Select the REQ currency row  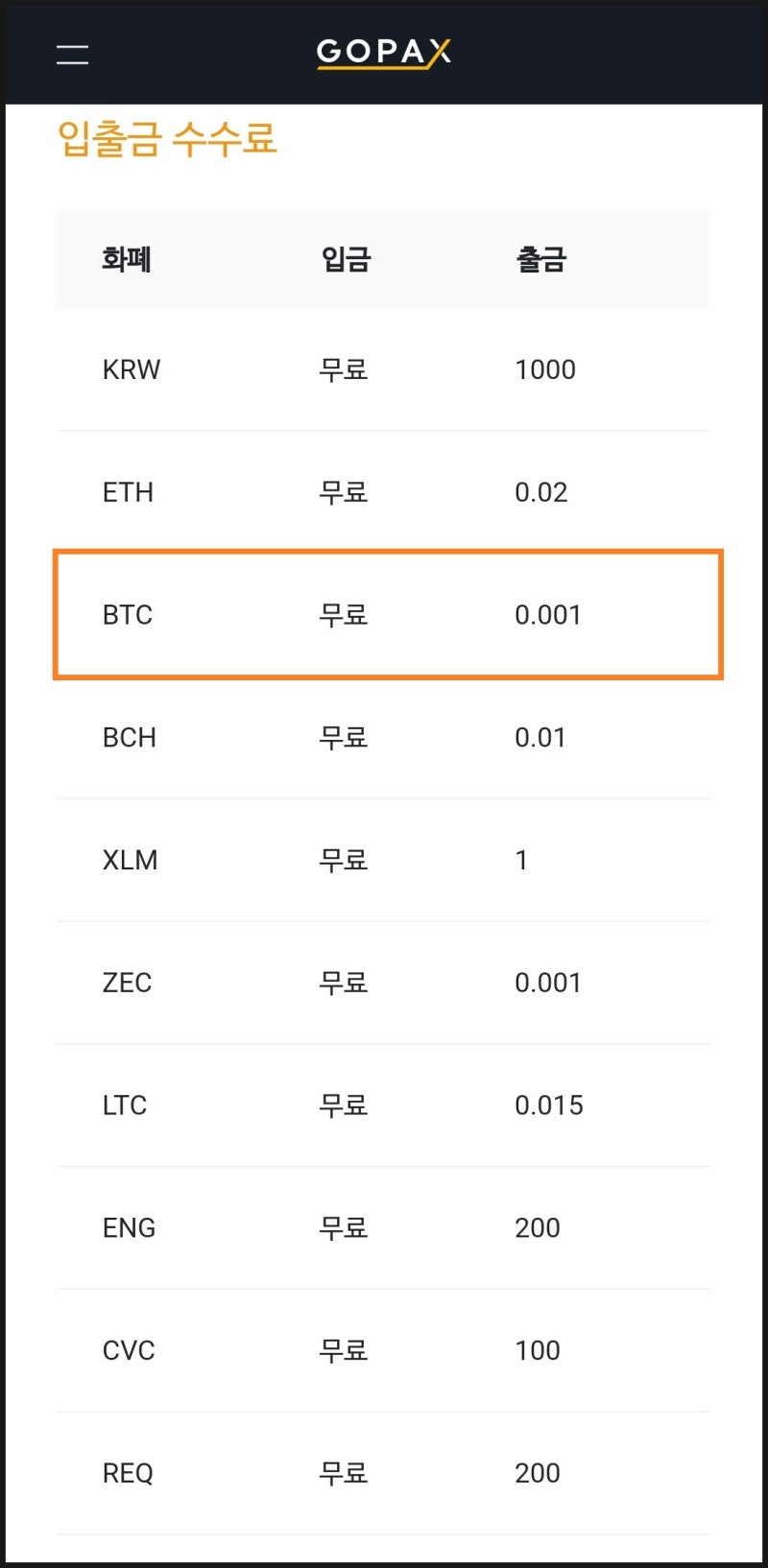pos(384,1473)
